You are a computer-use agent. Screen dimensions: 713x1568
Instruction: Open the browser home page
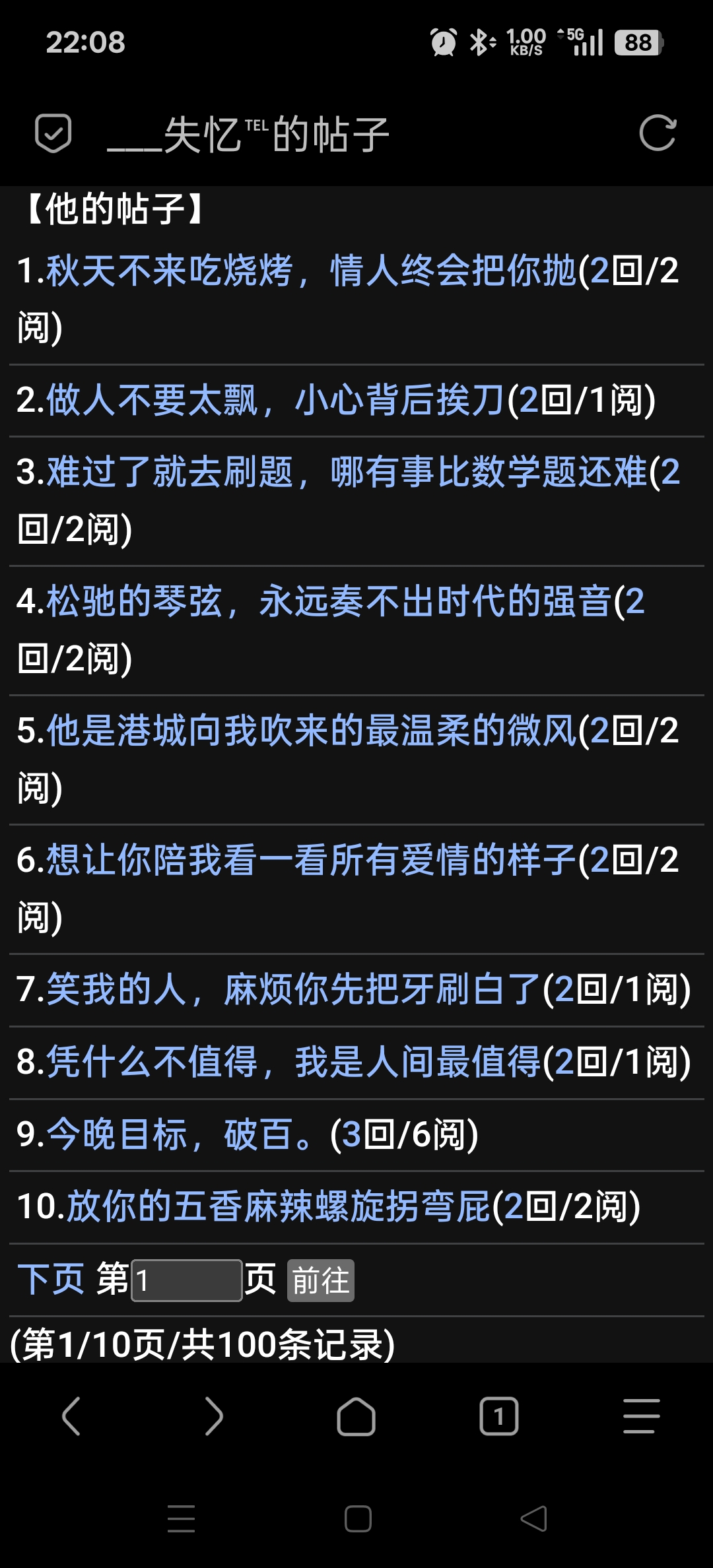click(x=356, y=1416)
